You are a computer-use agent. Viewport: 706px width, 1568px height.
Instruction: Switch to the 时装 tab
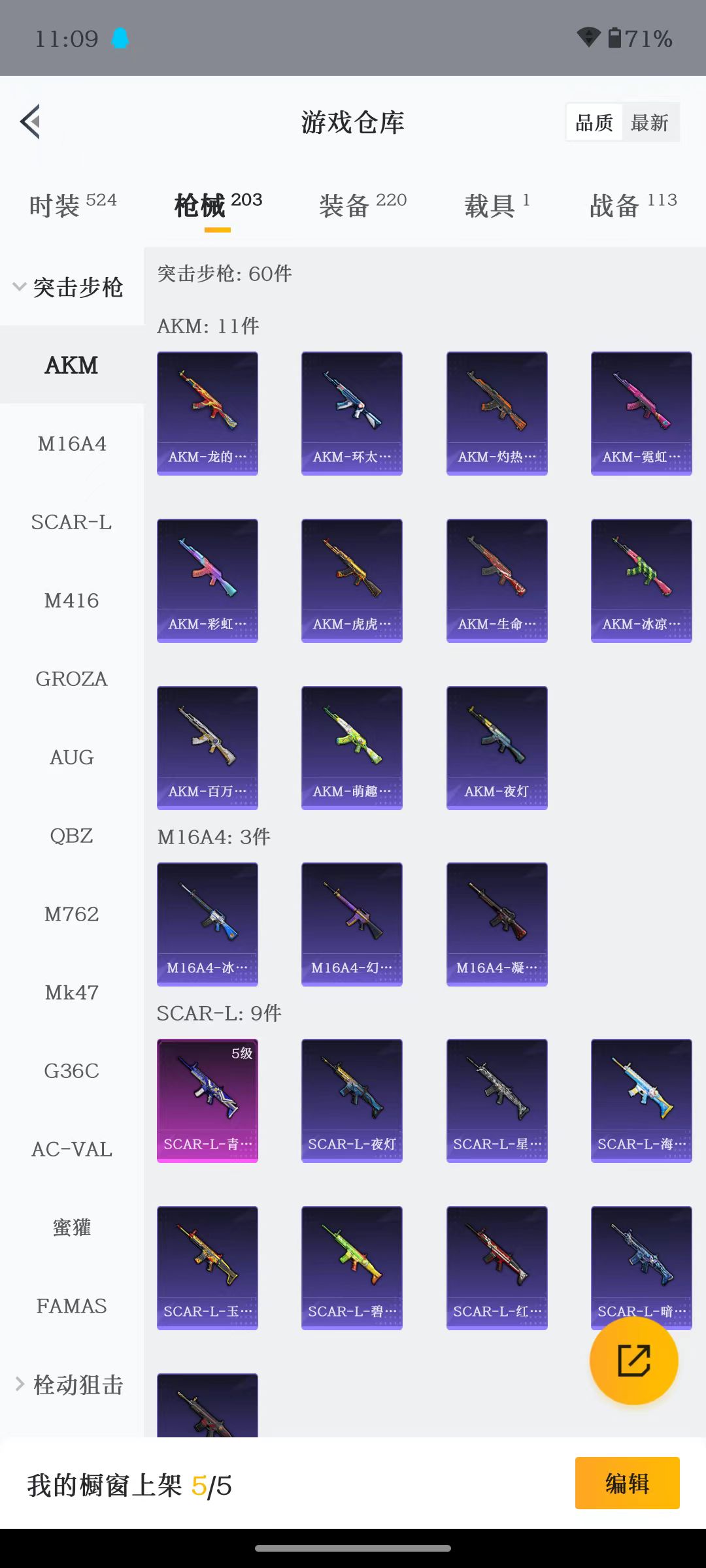click(73, 205)
